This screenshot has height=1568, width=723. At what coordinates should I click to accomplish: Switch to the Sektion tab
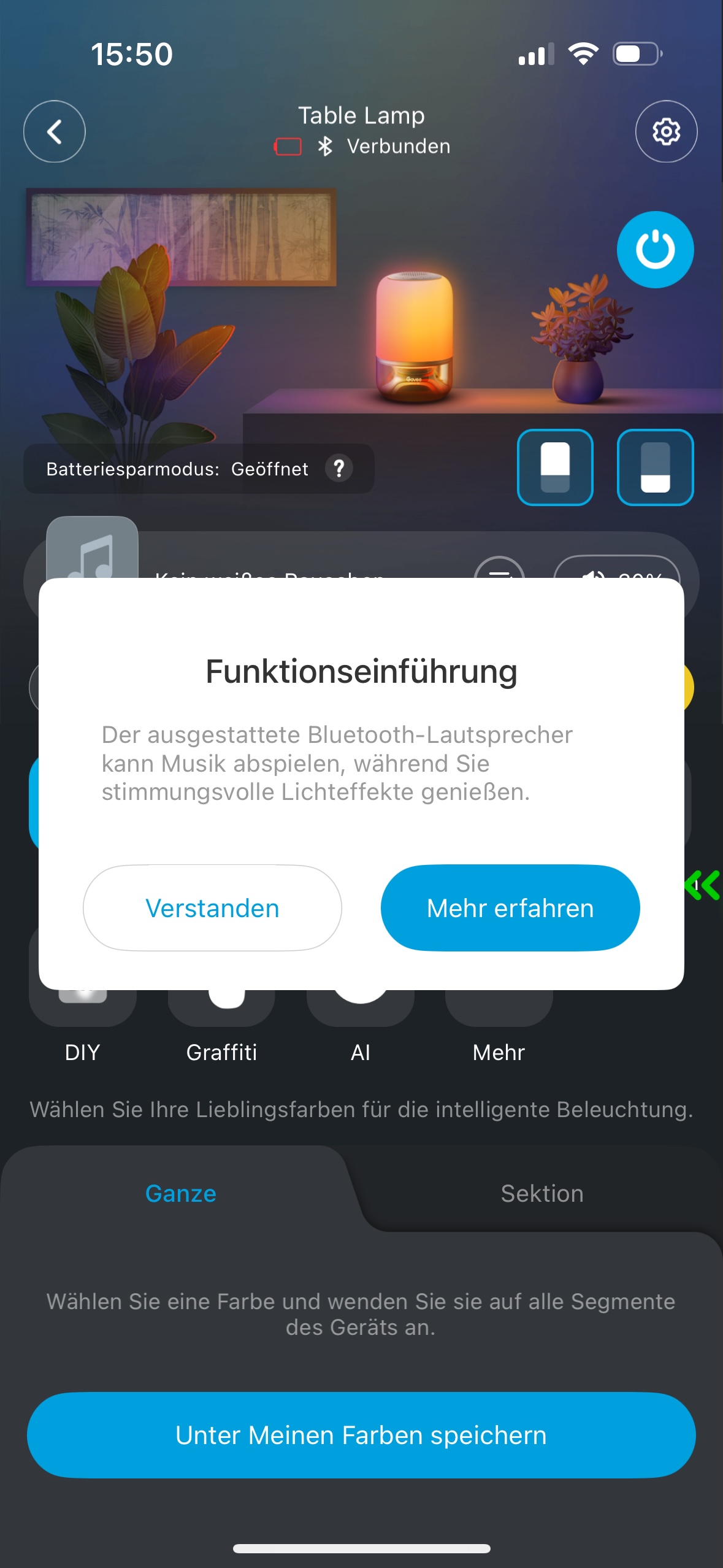(542, 1193)
